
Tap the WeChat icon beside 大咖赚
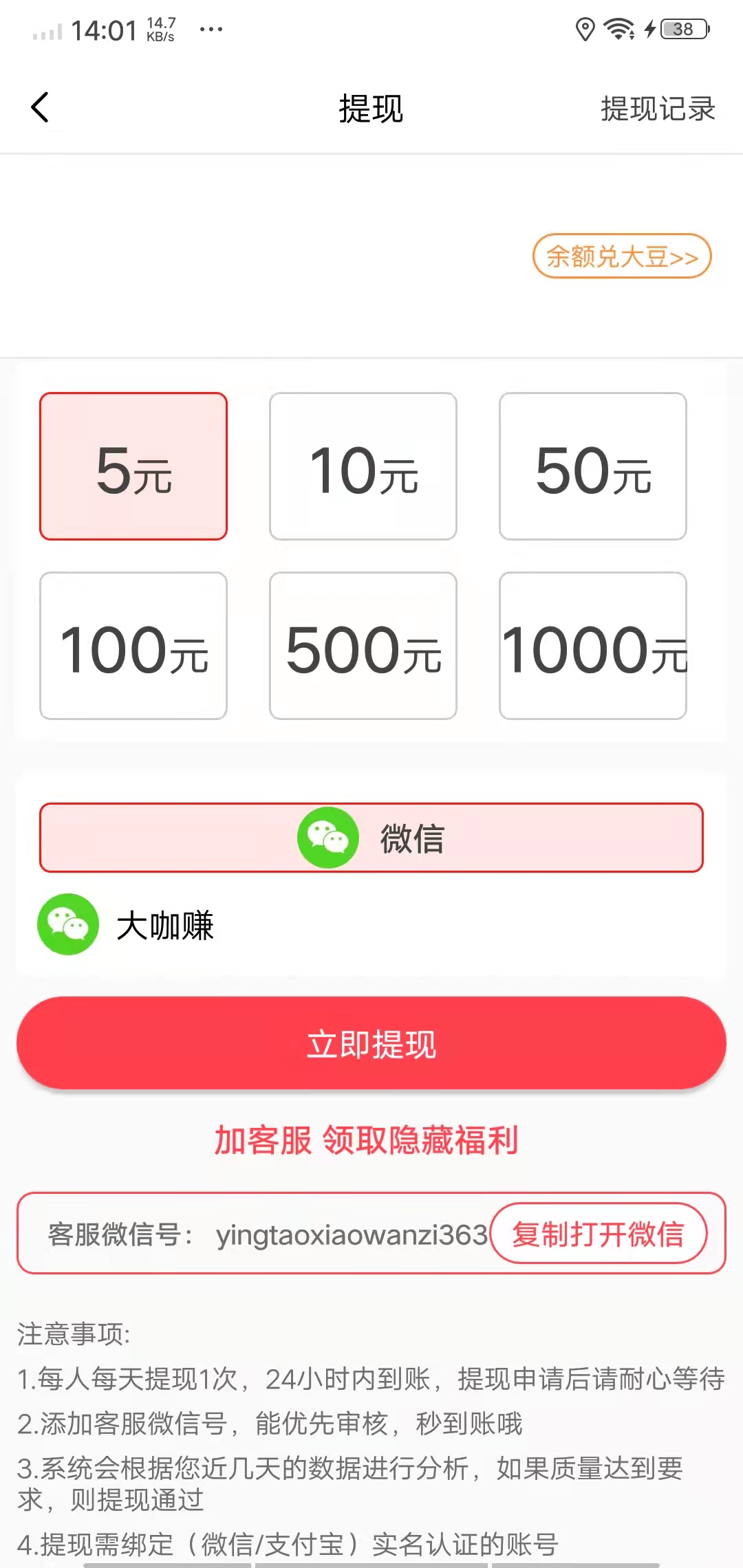tap(67, 925)
